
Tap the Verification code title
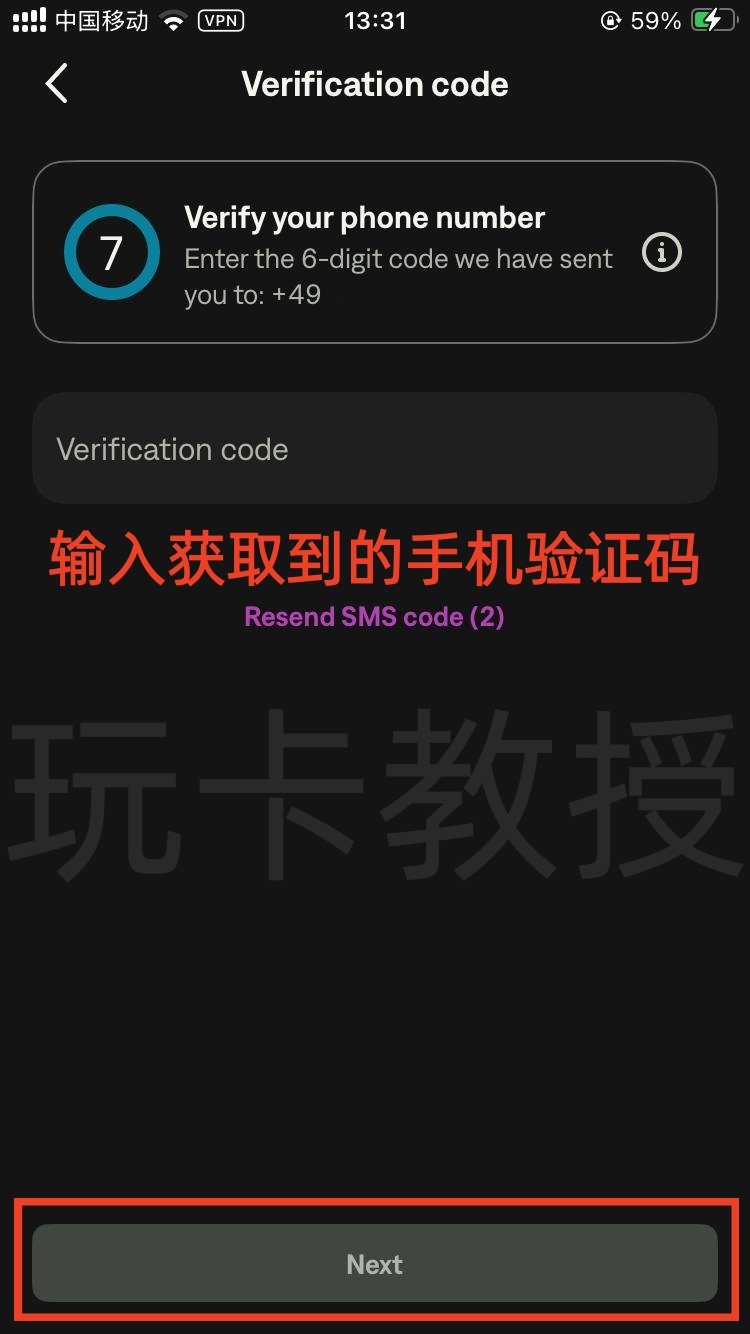pos(375,84)
